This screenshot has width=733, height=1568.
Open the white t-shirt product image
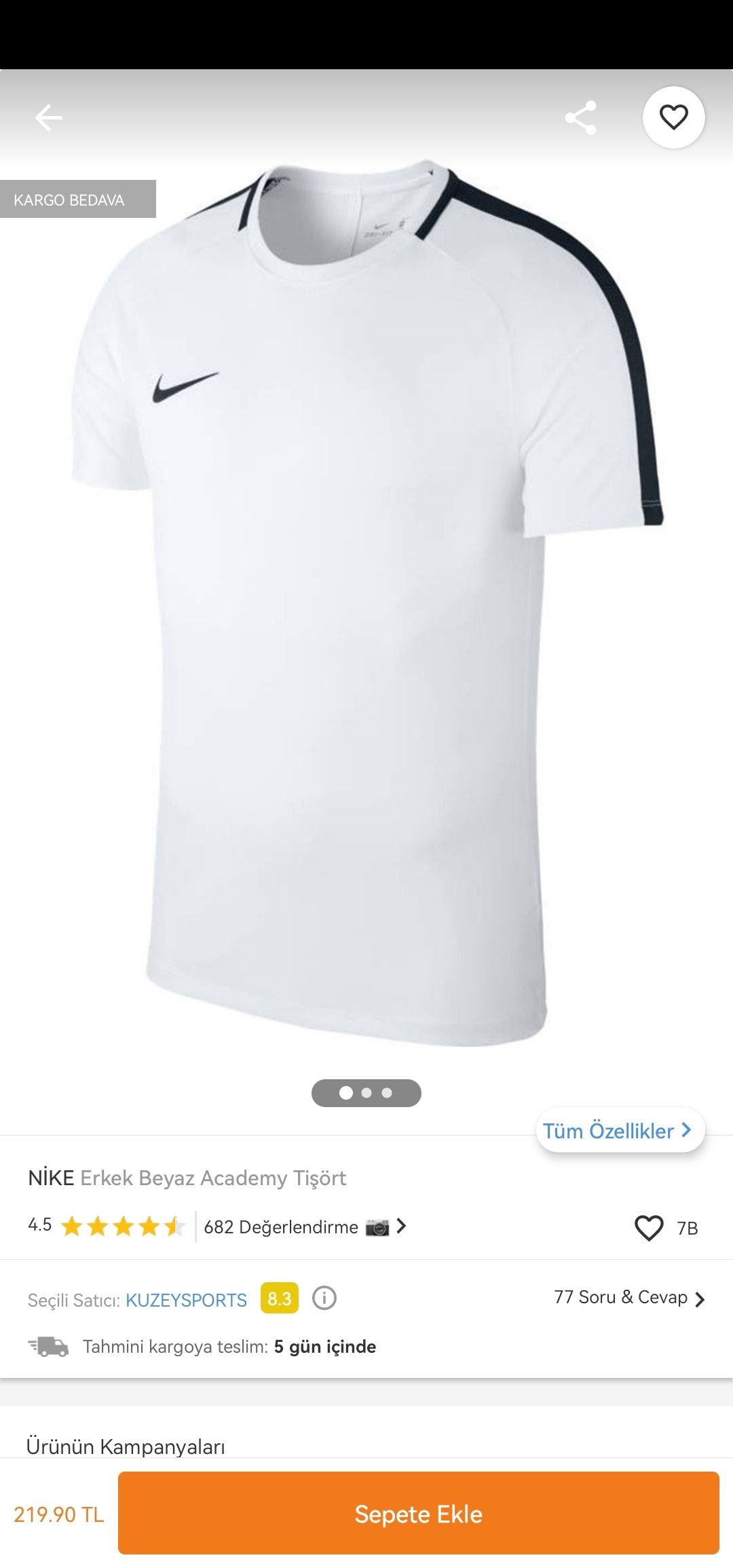(366, 604)
